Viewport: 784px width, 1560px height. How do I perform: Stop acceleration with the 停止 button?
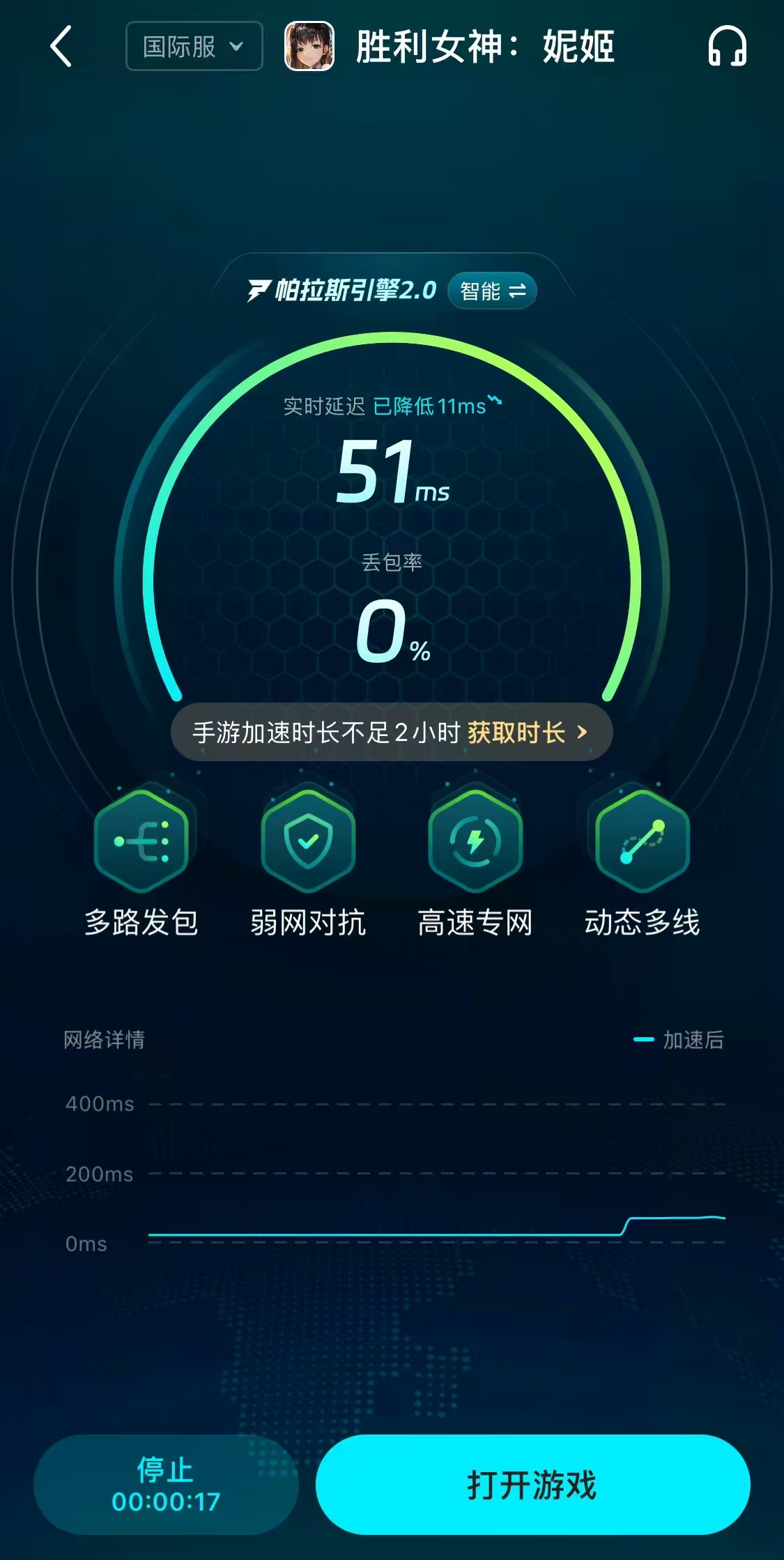(x=166, y=1485)
